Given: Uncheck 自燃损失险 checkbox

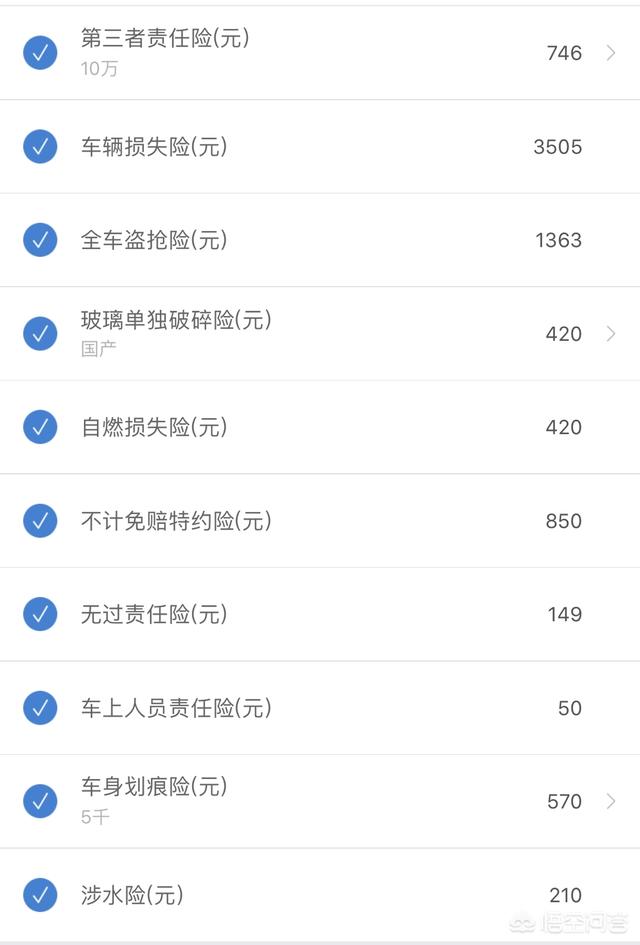Looking at the screenshot, I should 40,427.
